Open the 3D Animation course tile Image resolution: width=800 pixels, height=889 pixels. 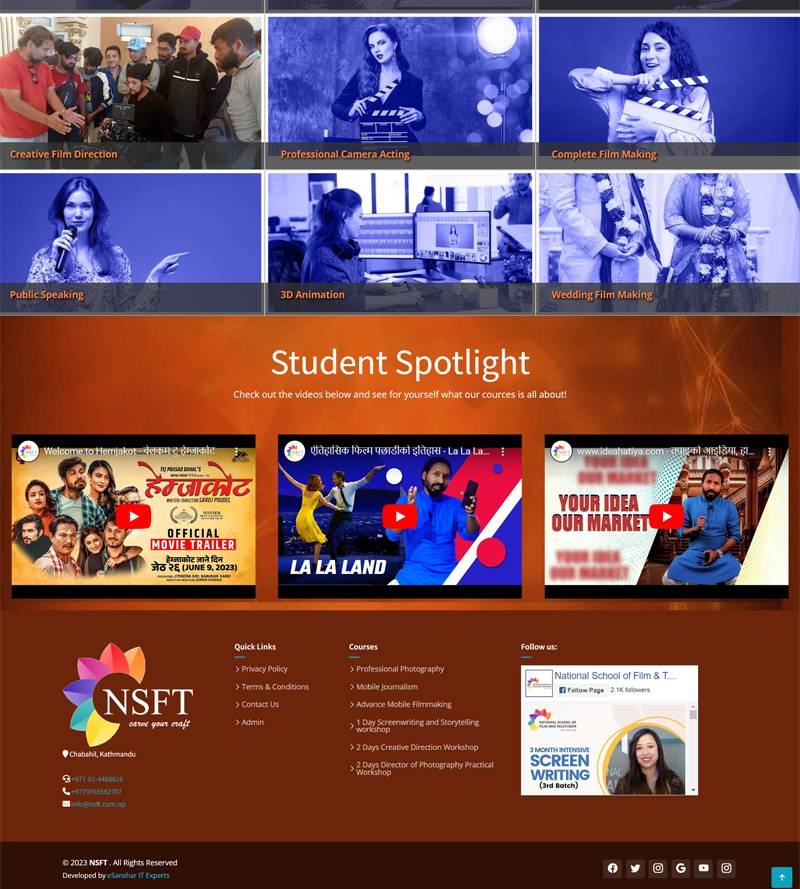[x=399, y=242]
